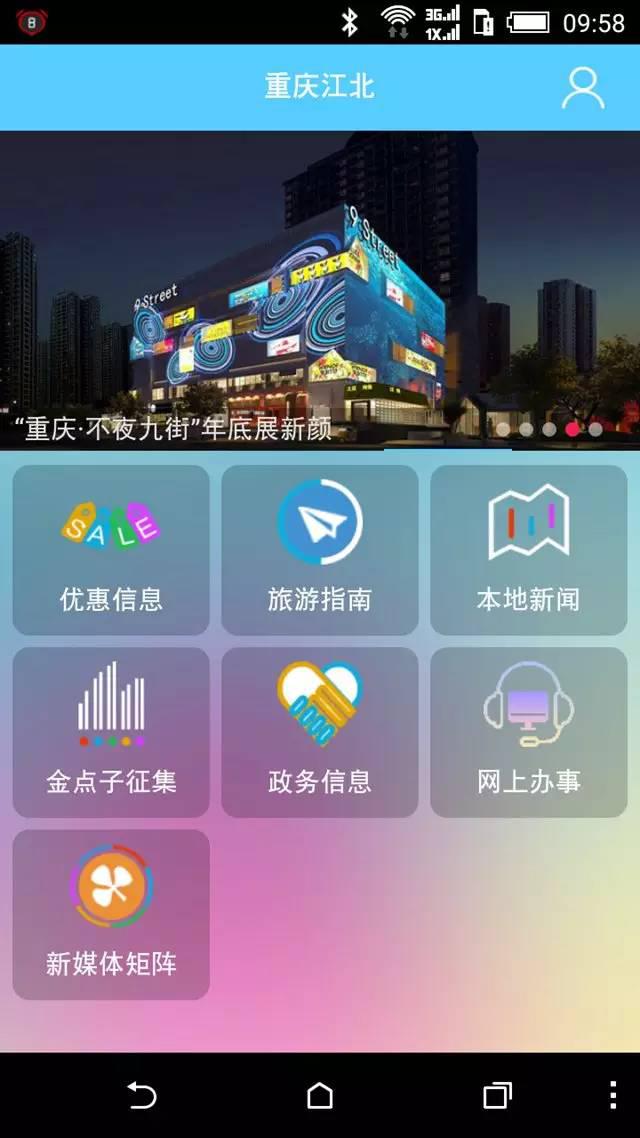
Task: Open the 新媒体矩阵 tile
Action: click(111, 914)
